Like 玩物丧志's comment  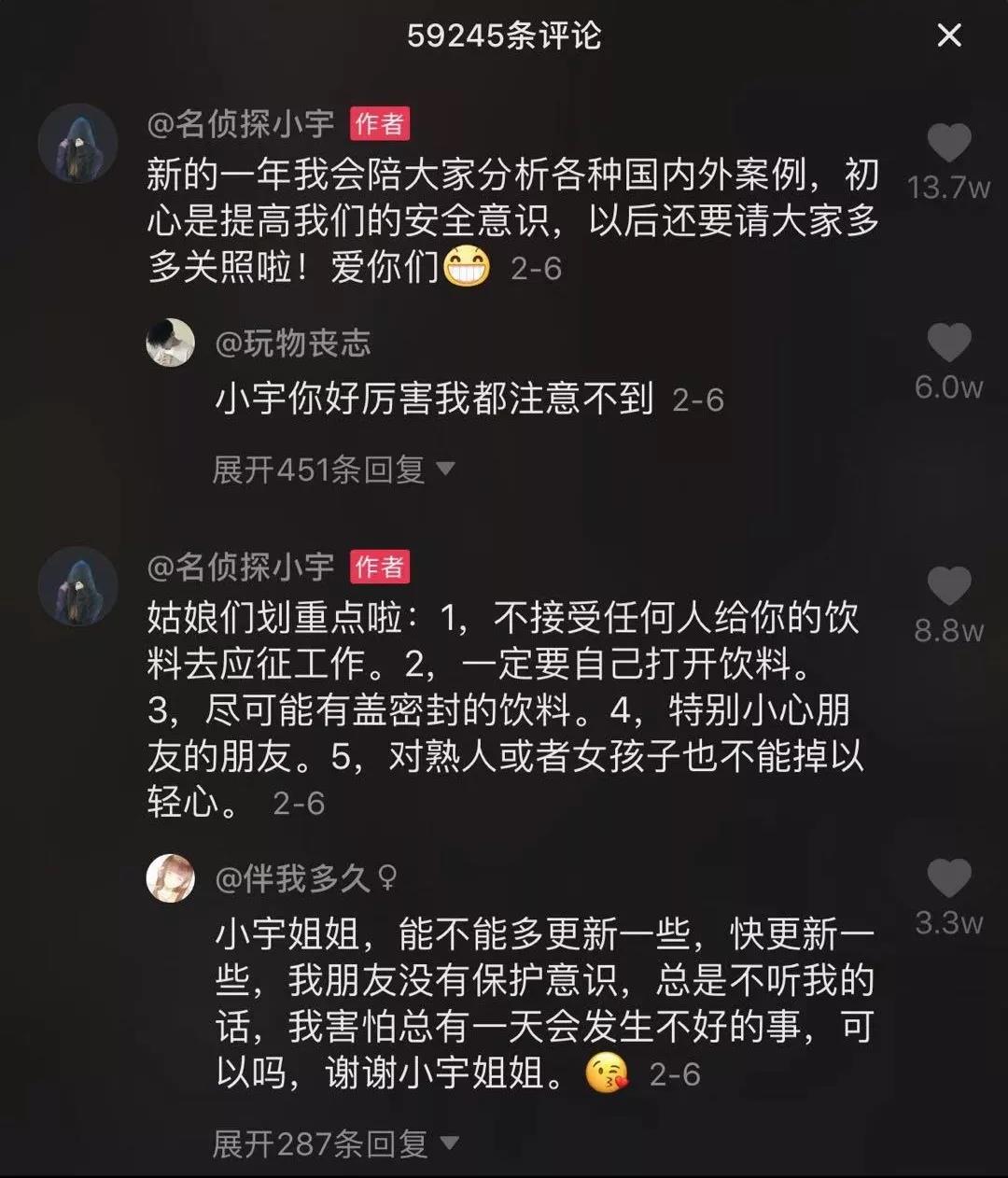(x=949, y=343)
